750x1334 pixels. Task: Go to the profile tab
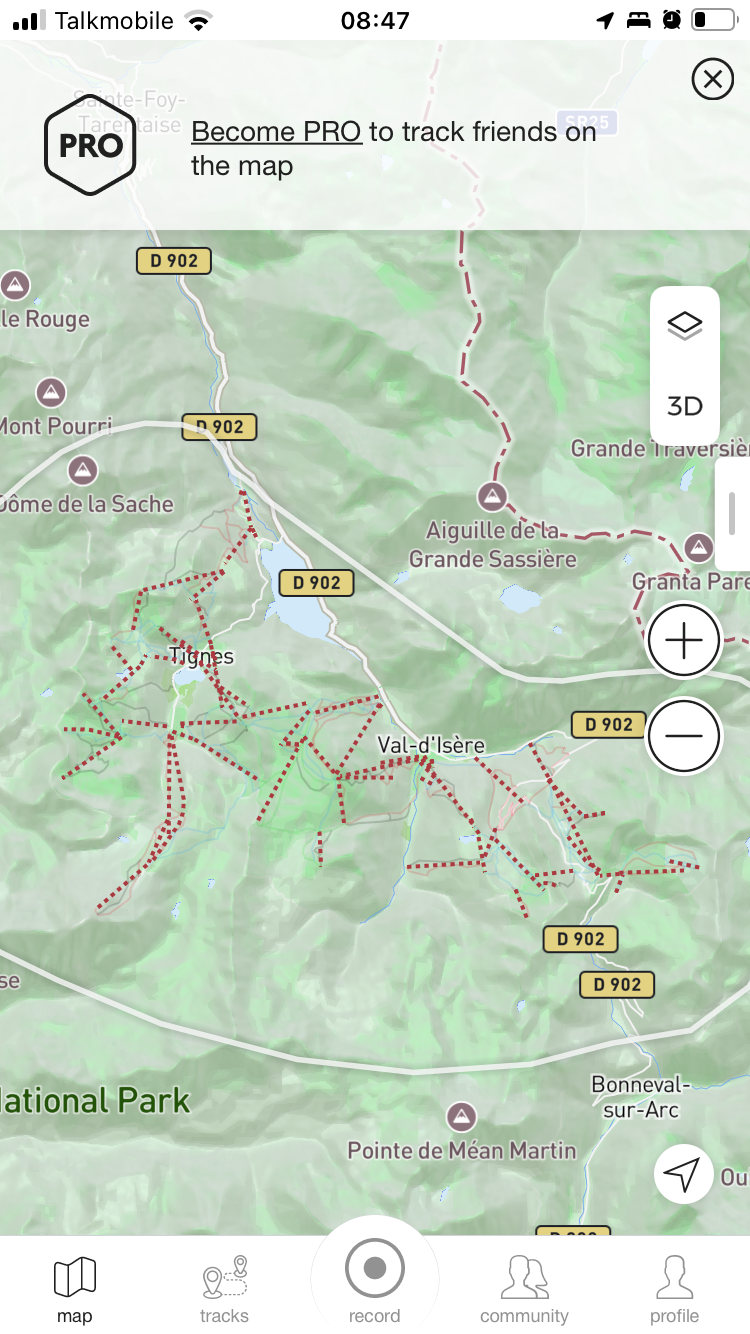coord(675,1290)
